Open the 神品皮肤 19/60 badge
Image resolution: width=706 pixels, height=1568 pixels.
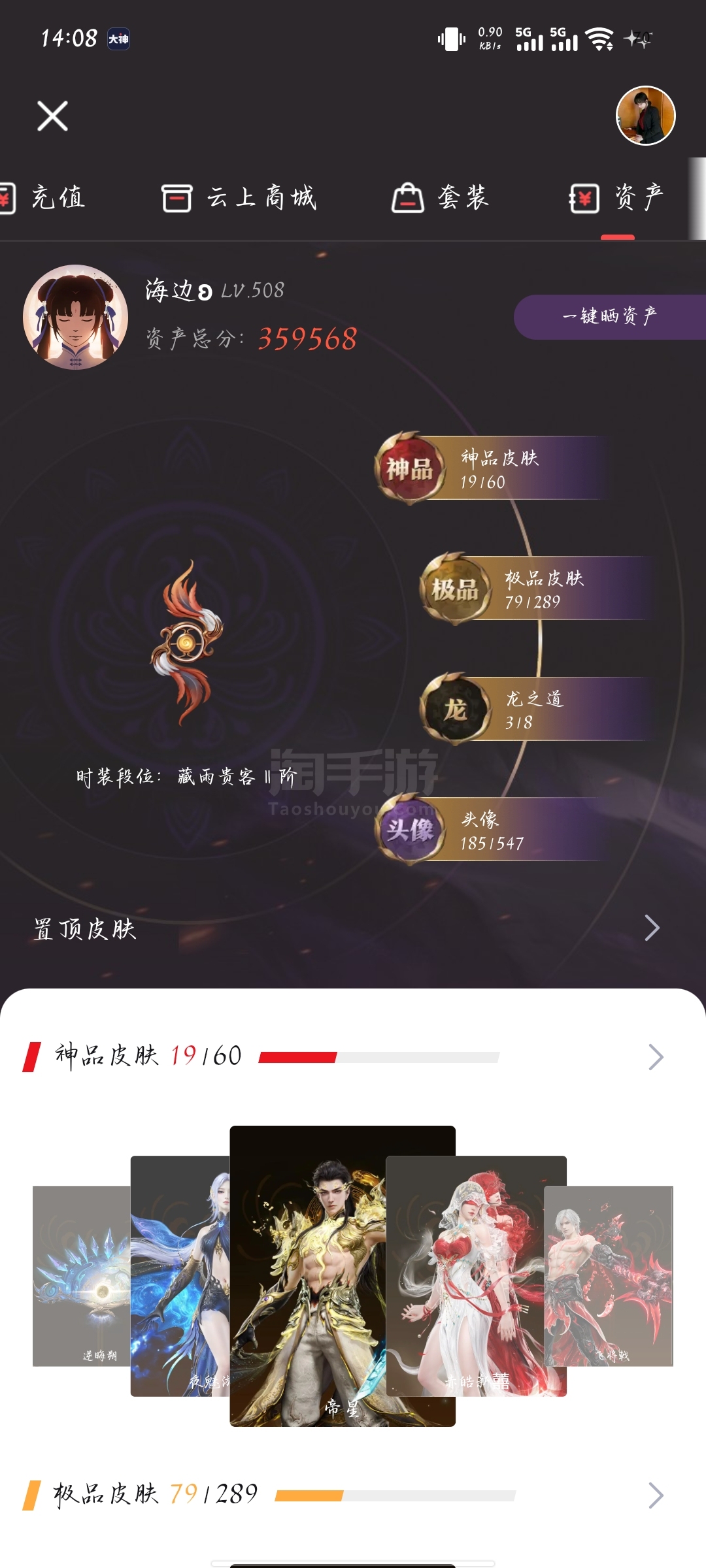(490, 468)
